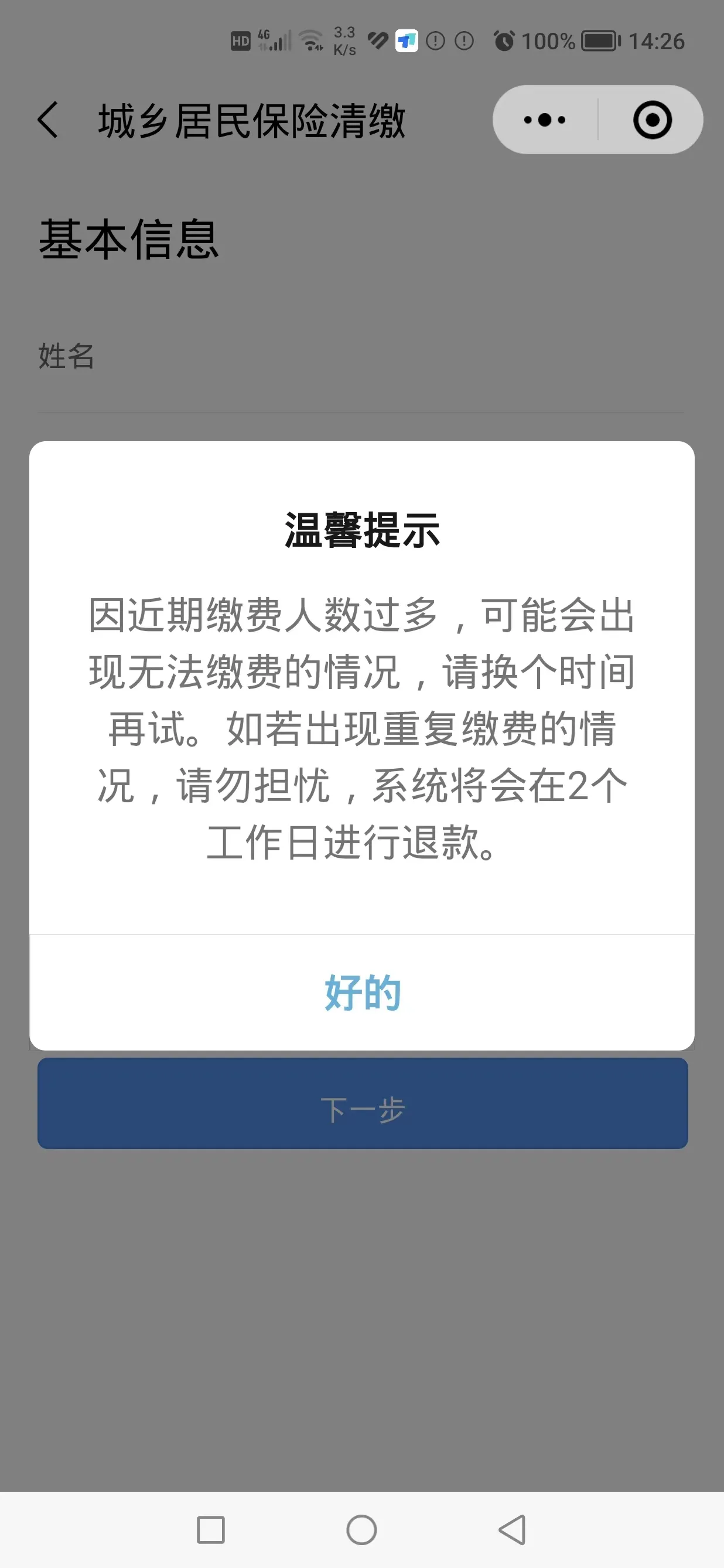Tap the system home button

click(361, 1530)
